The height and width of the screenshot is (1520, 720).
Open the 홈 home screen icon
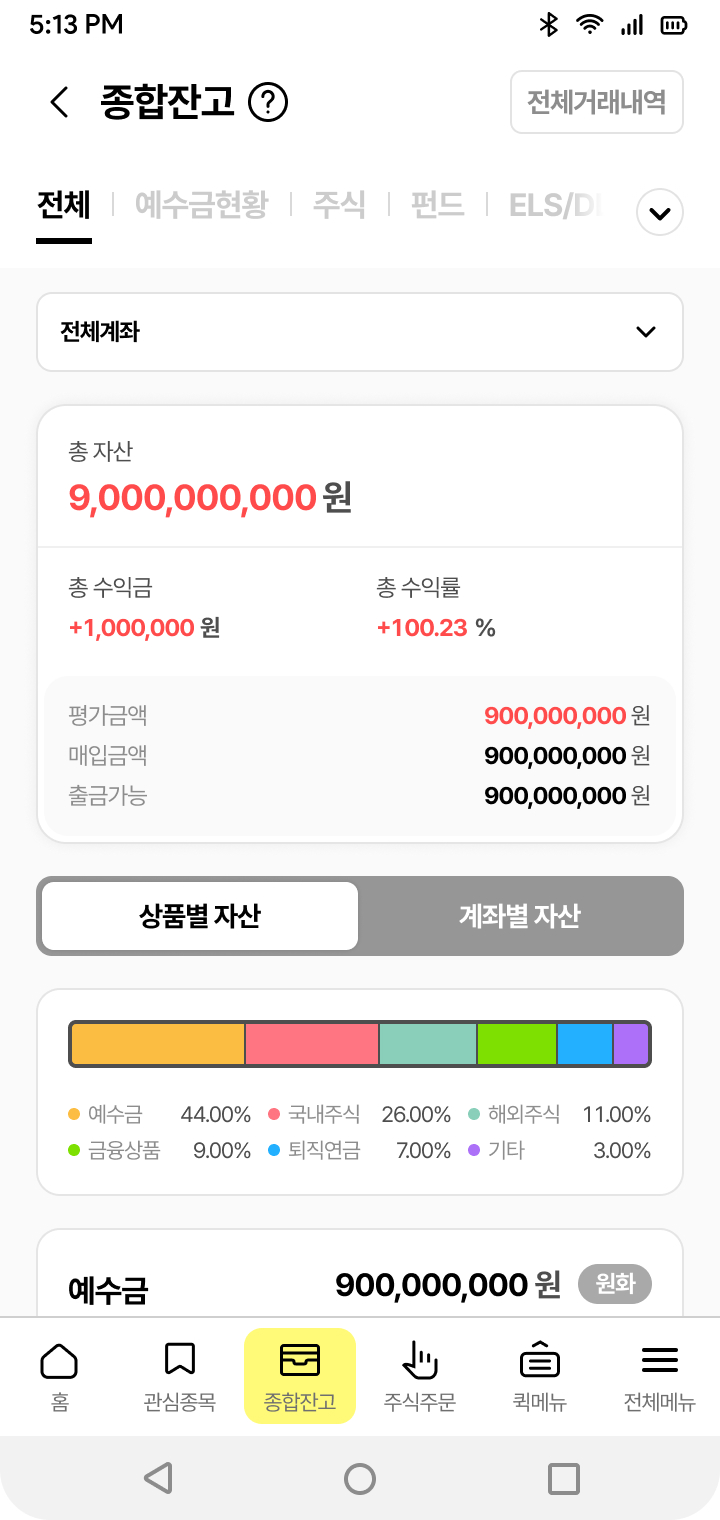59,1375
